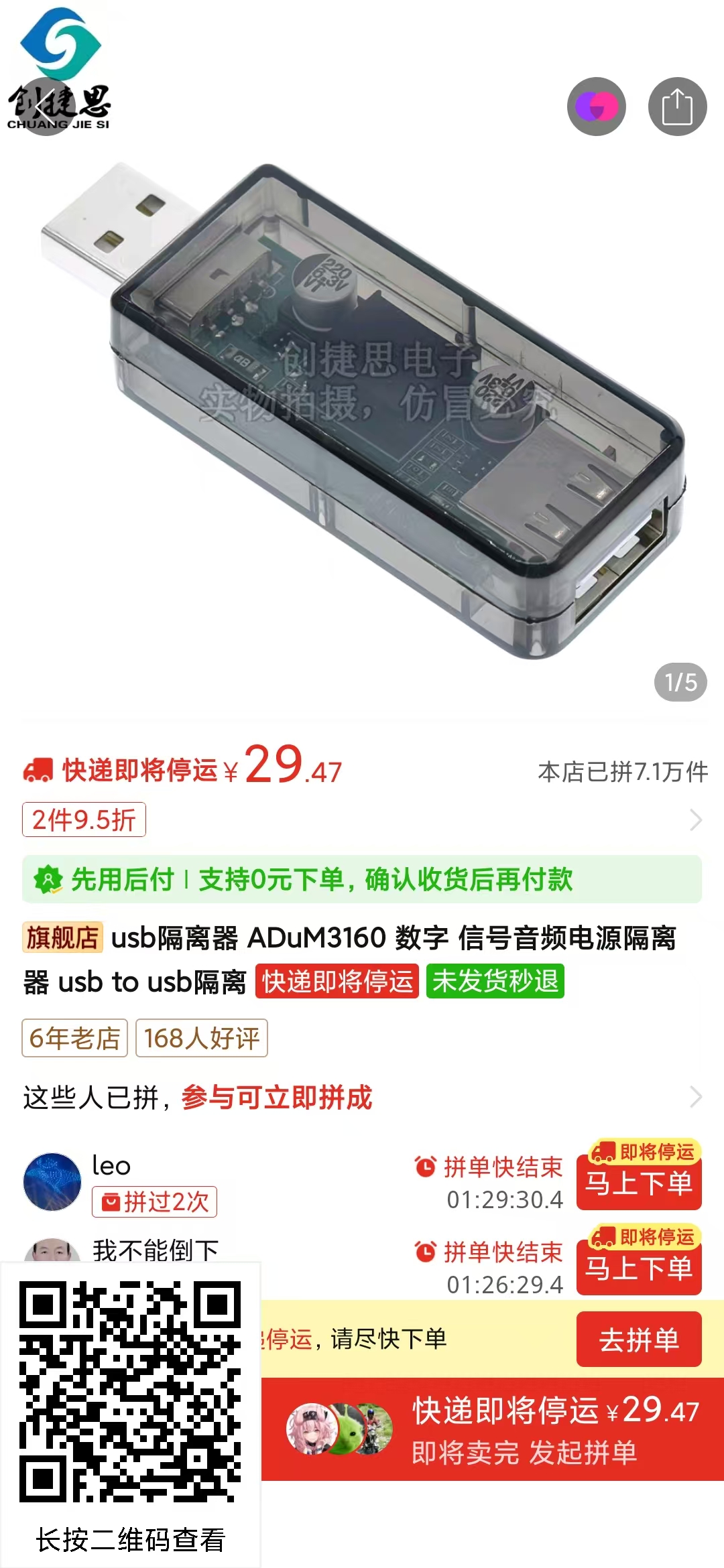This screenshot has height=1568, width=724.
Task: Open the 168人好评 reviews tag
Action: (202, 1038)
